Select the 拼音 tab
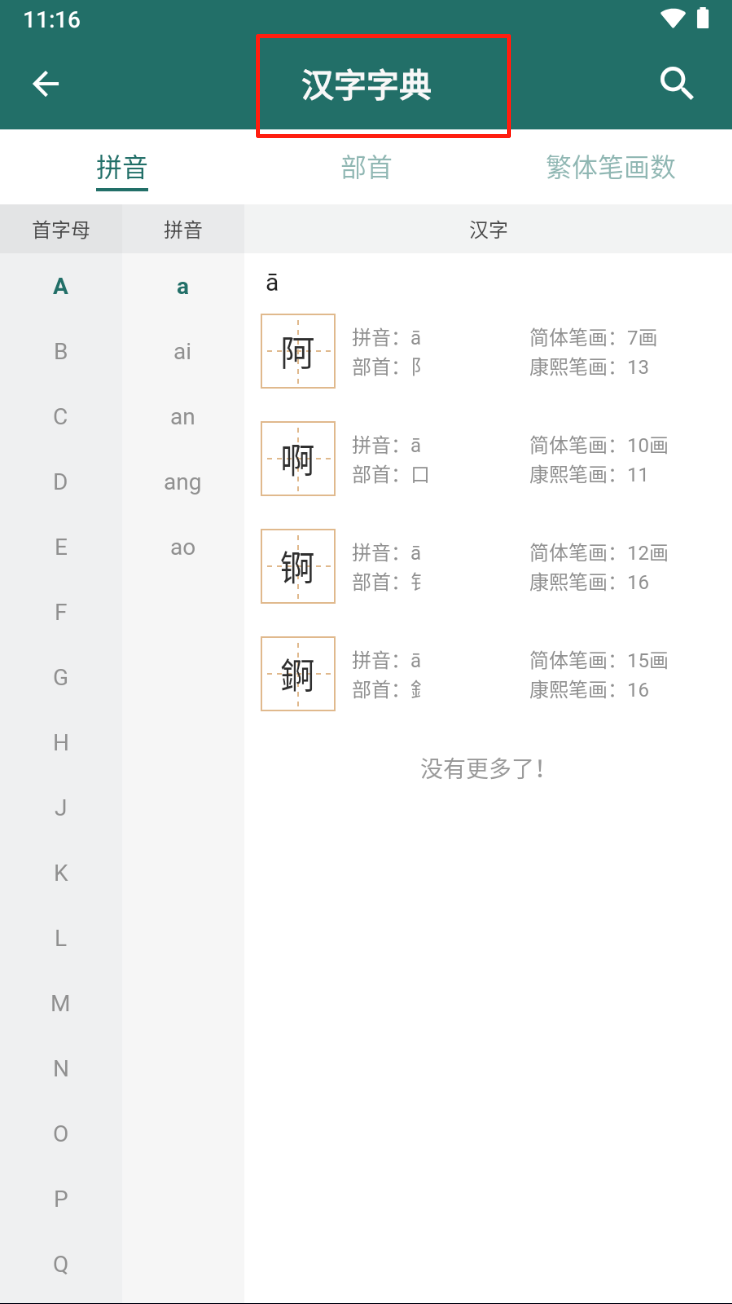The height and width of the screenshot is (1304, 732). coord(122,167)
